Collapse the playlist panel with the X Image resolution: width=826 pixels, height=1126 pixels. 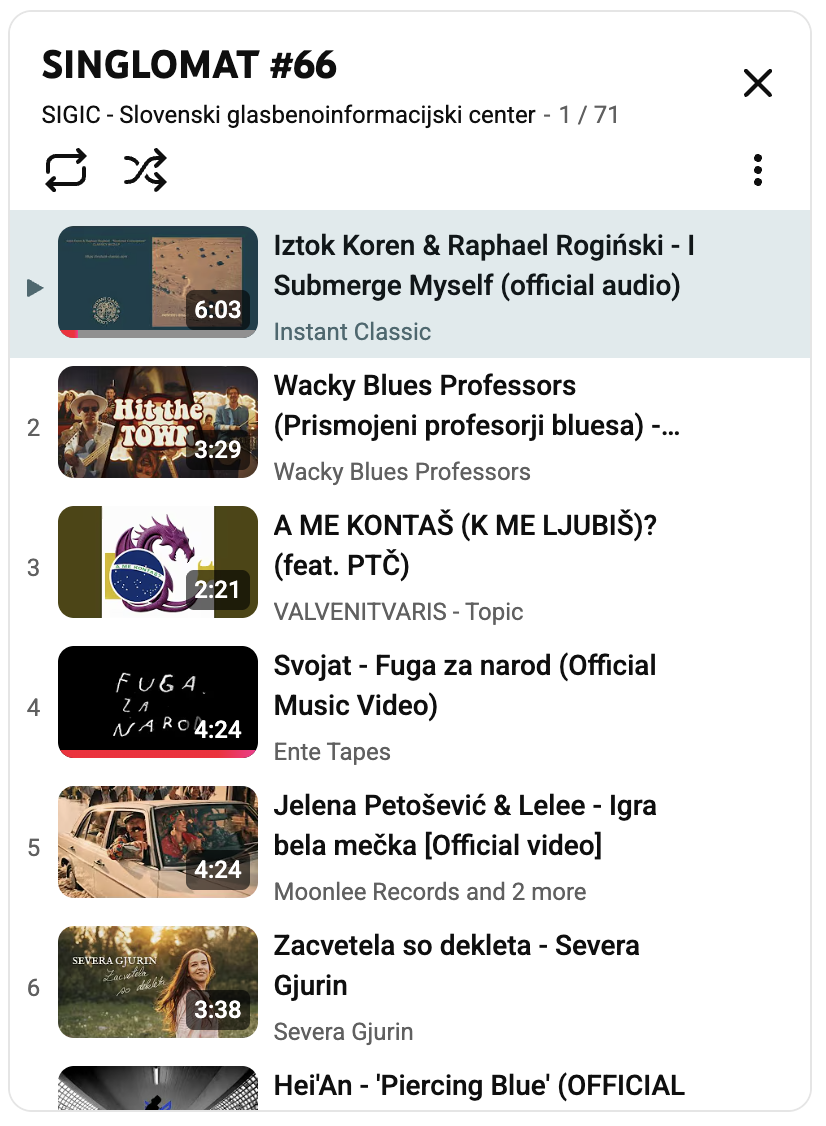pos(758,83)
